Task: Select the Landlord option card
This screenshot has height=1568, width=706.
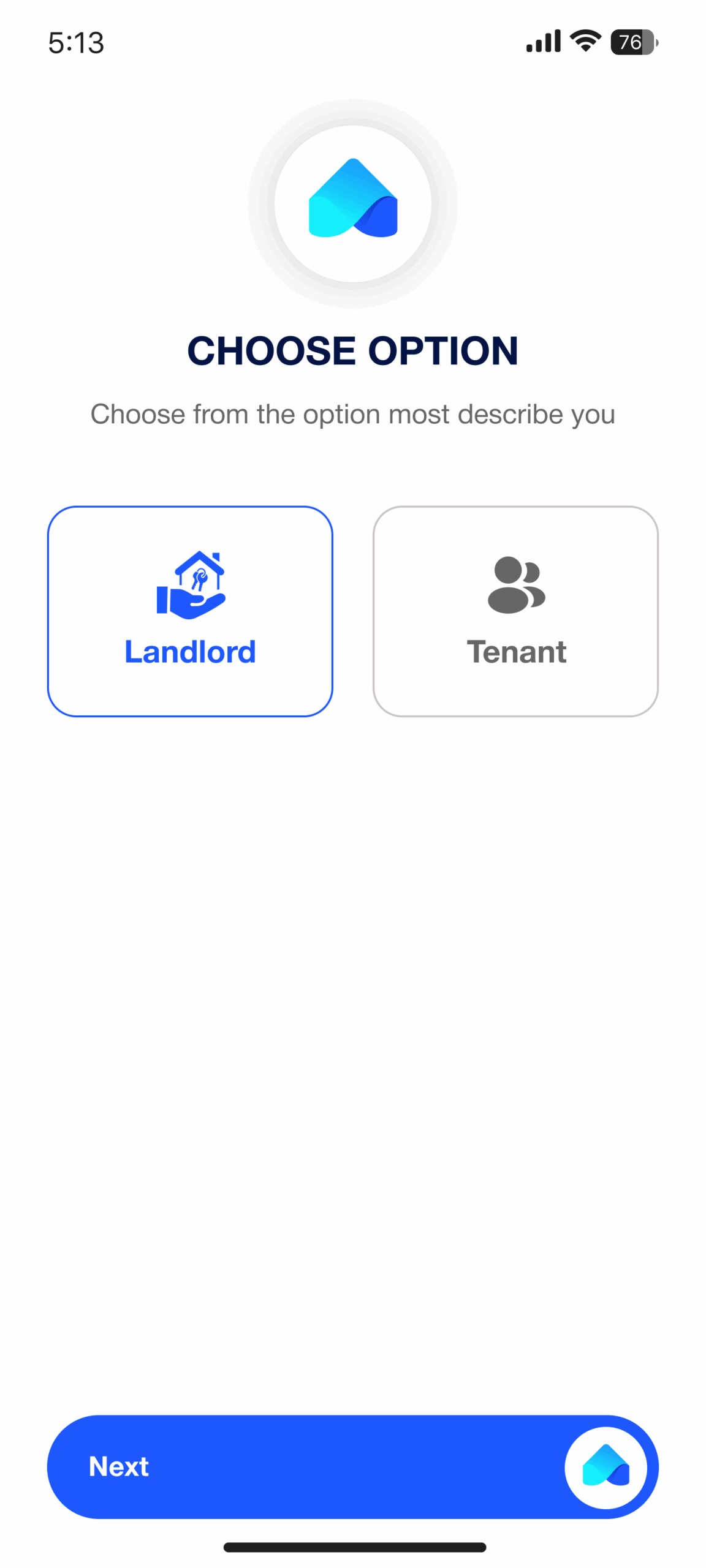Action: click(x=190, y=611)
